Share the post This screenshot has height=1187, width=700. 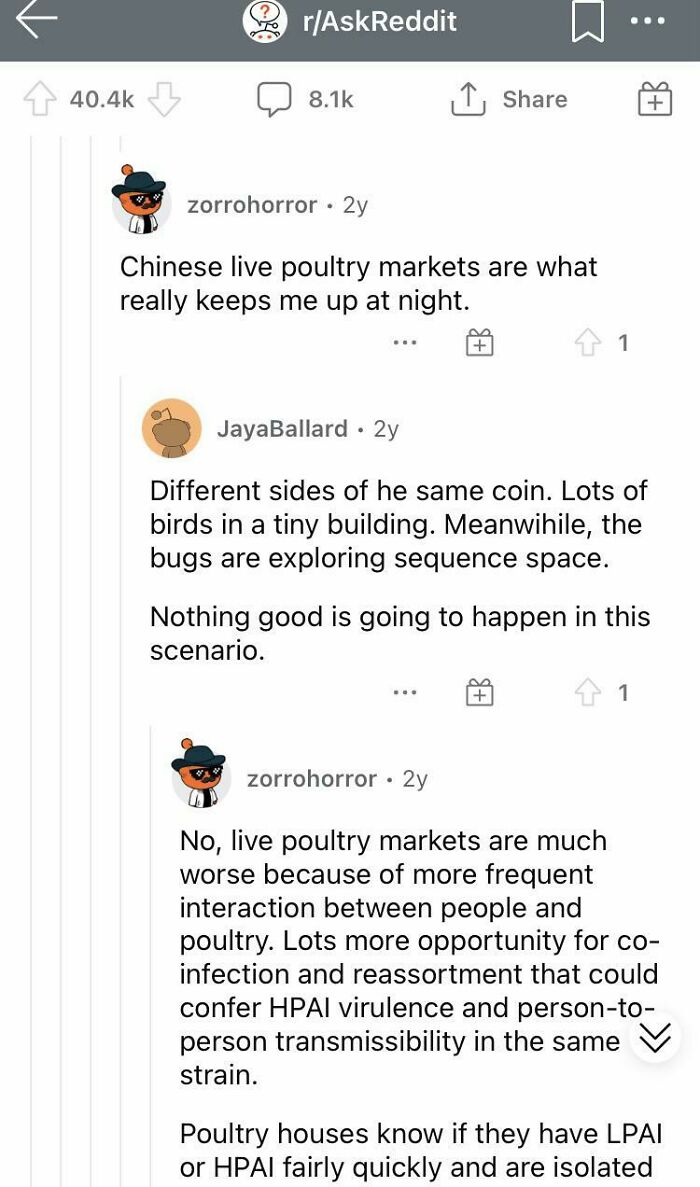pyautogui.click(x=510, y=99)
